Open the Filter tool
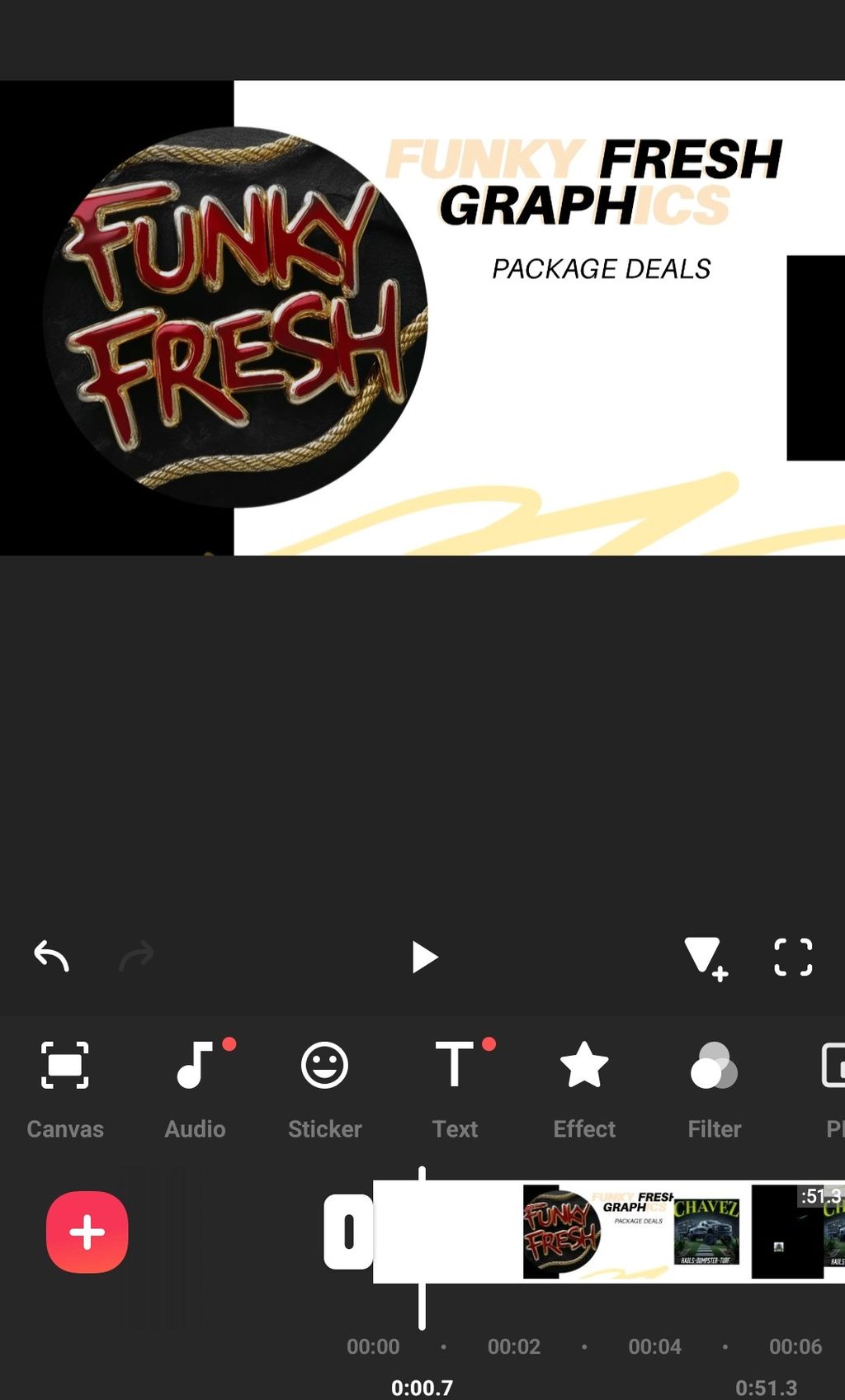The image size is (845, 1400). (715, 1090)
